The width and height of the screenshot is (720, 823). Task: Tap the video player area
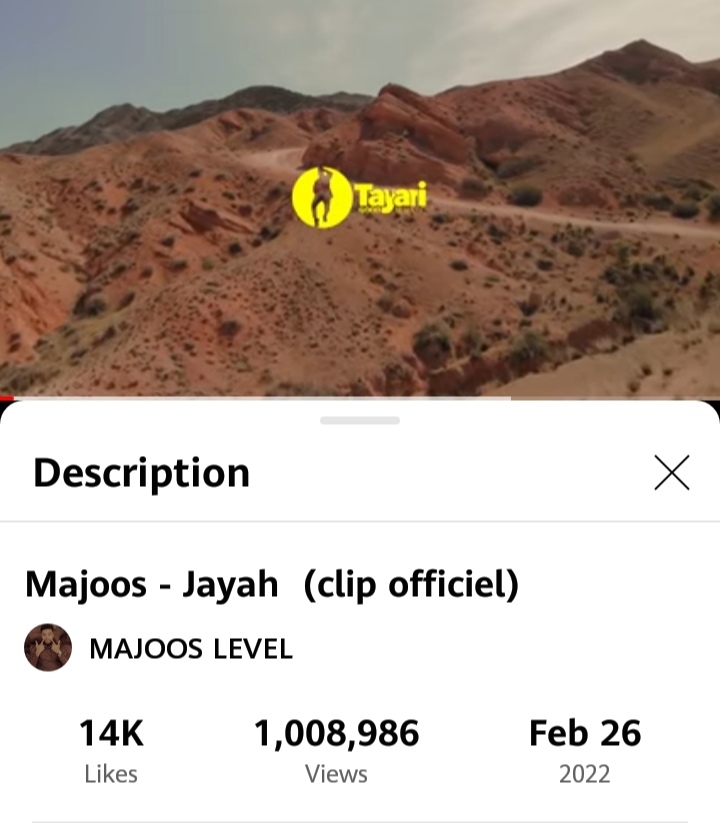click(x=360, y=200)
